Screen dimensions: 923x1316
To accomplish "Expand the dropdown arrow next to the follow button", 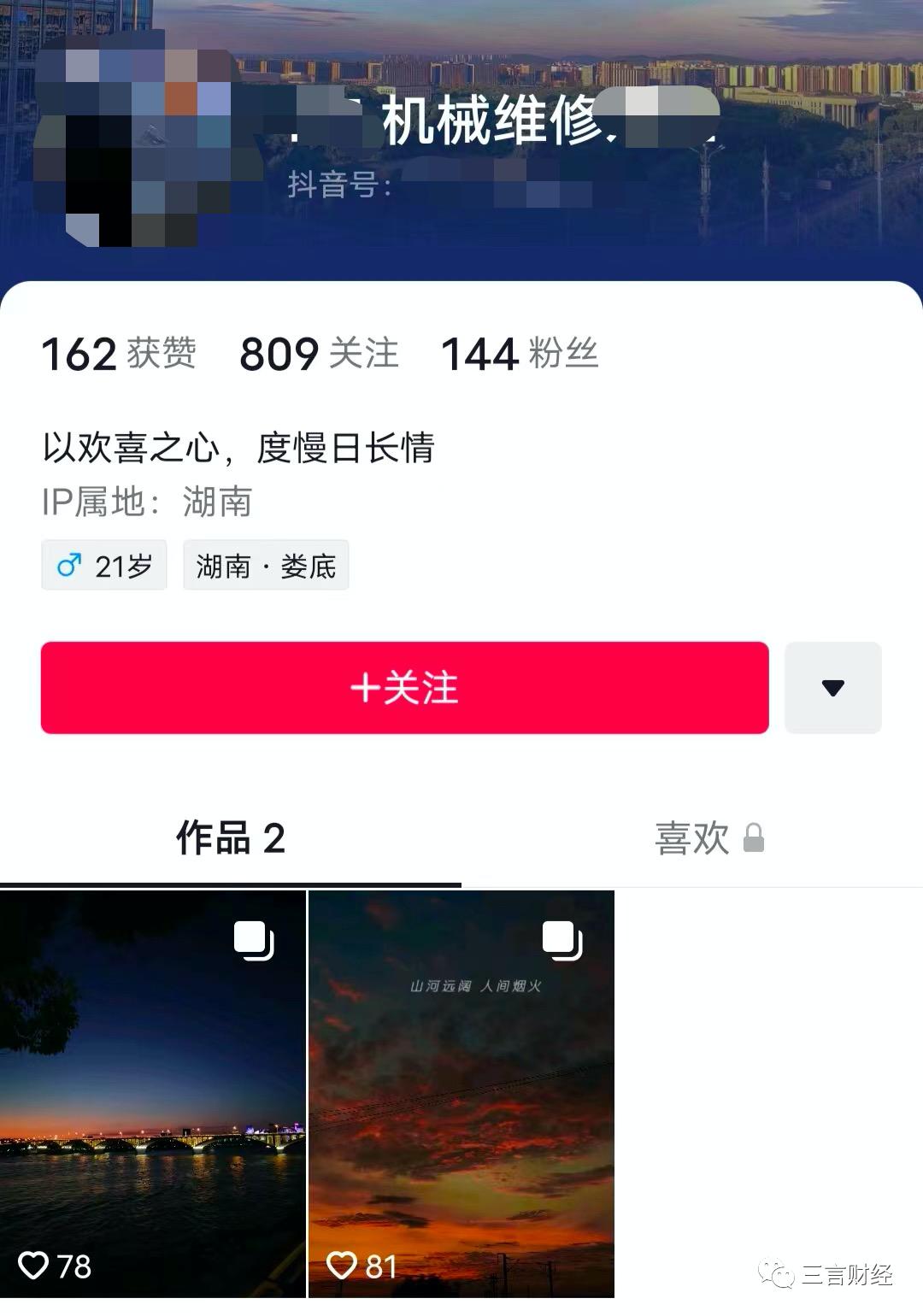I will 832,688.
